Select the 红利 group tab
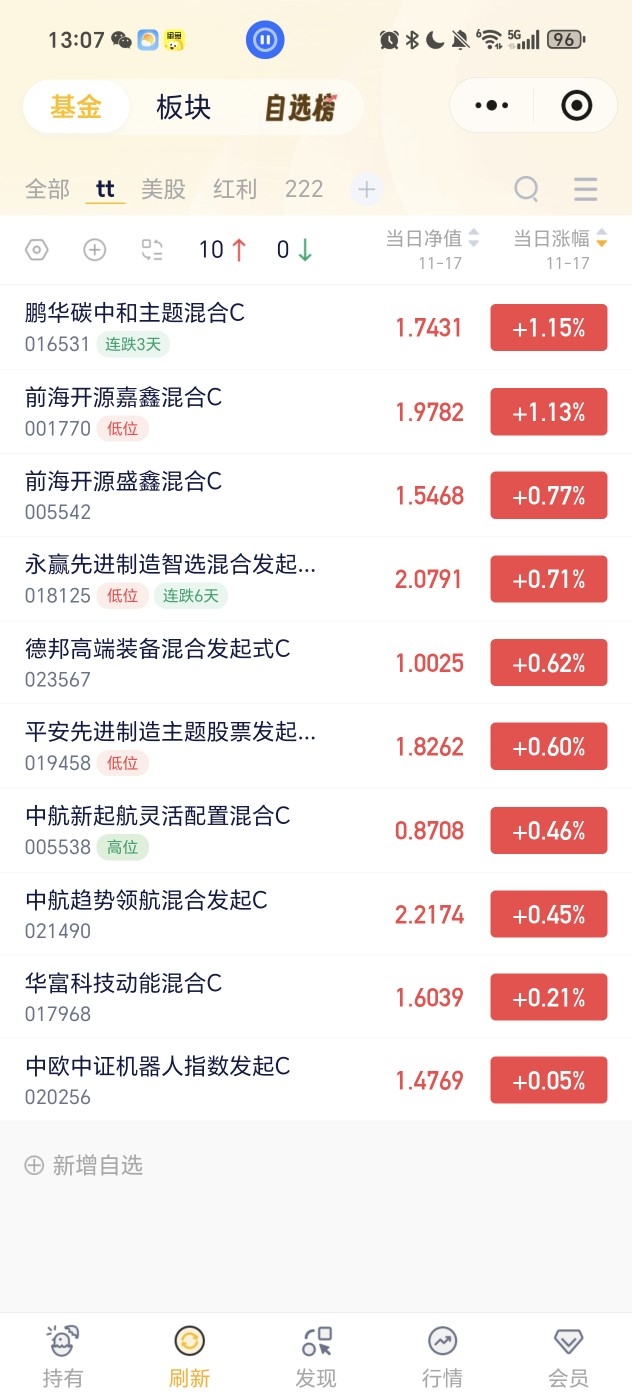This screenshot has height=1400, width=632. pyautogui.click(x=235, y=189)
